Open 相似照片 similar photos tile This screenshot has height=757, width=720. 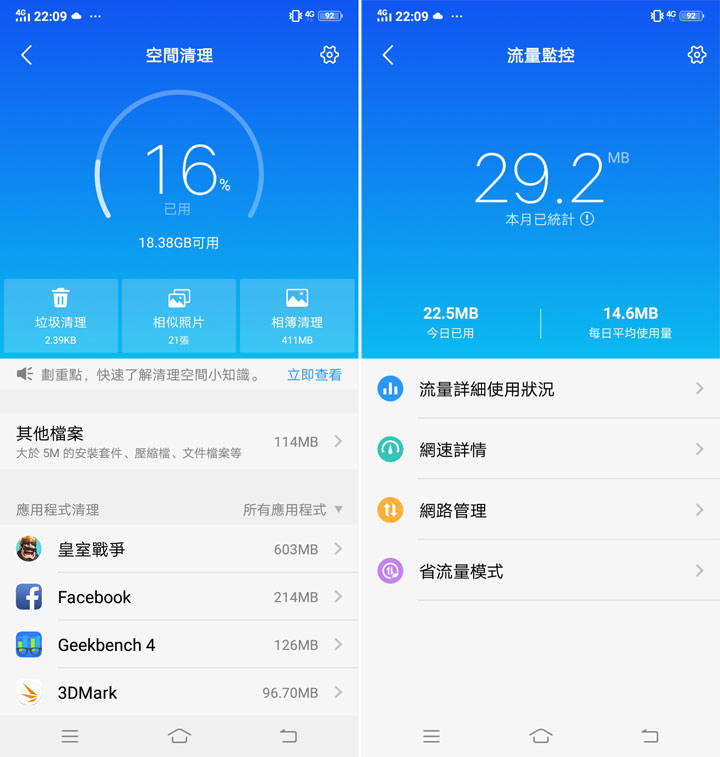tap(179, 316)
